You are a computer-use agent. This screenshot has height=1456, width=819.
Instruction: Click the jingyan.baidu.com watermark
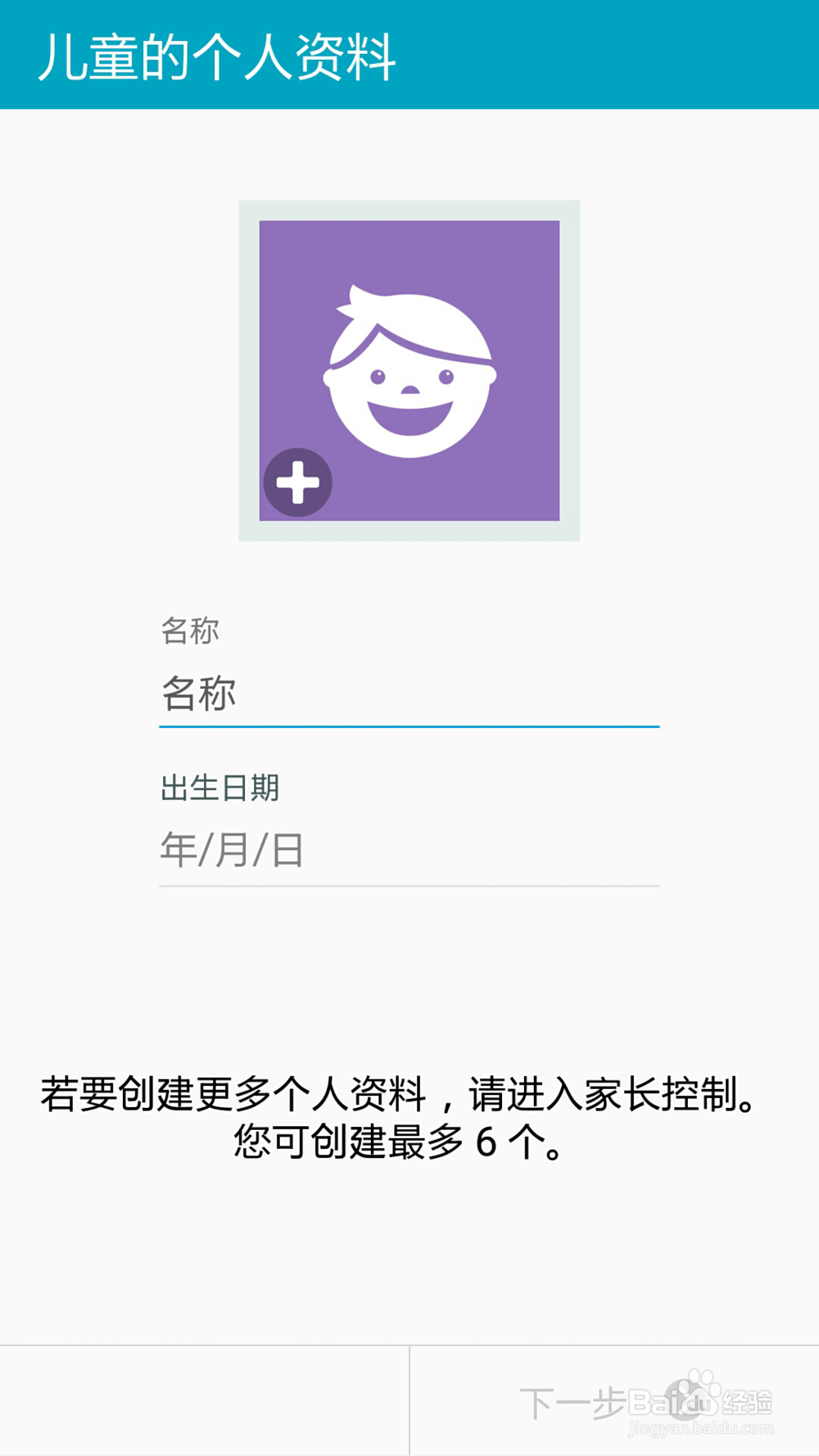tap(700, 1429)
